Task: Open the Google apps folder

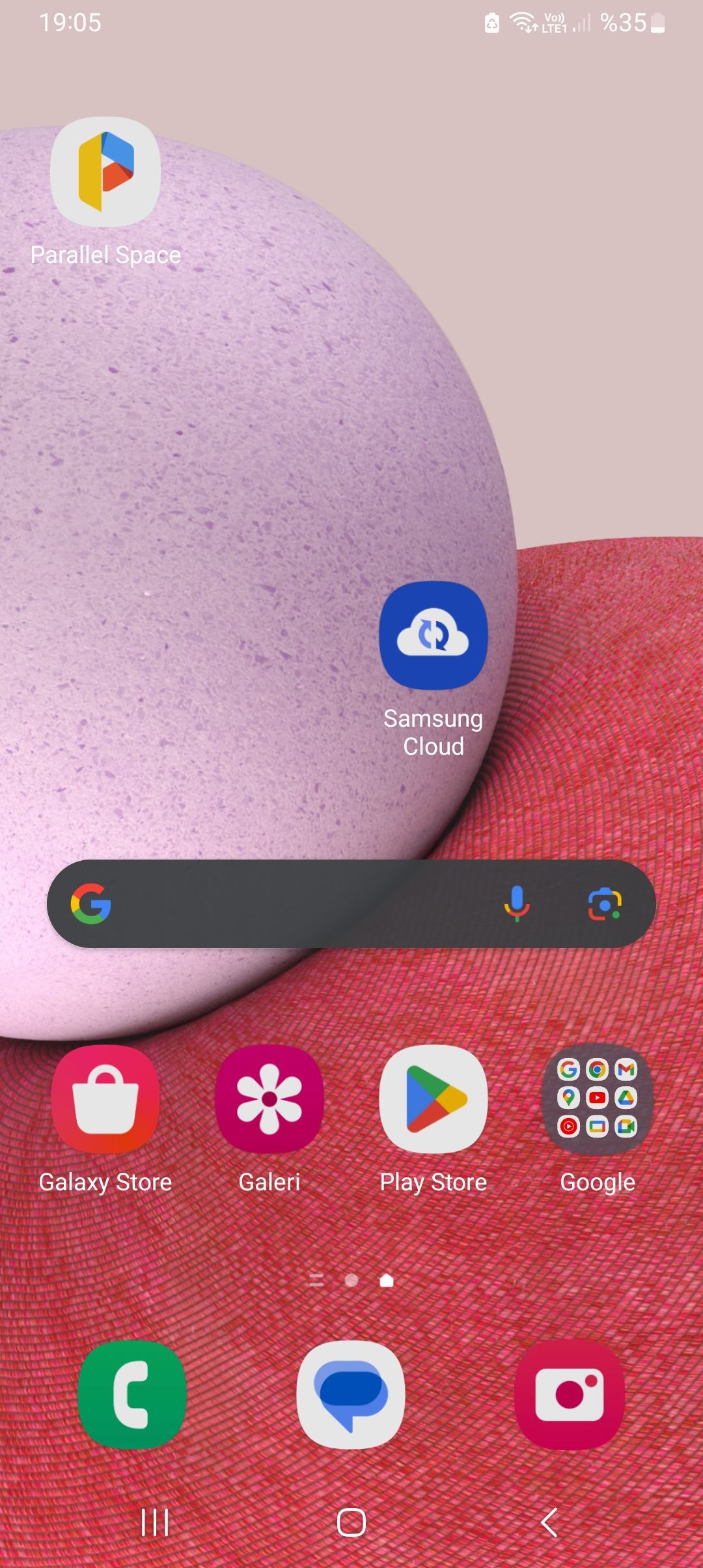Action: [x=598, y=1099]
